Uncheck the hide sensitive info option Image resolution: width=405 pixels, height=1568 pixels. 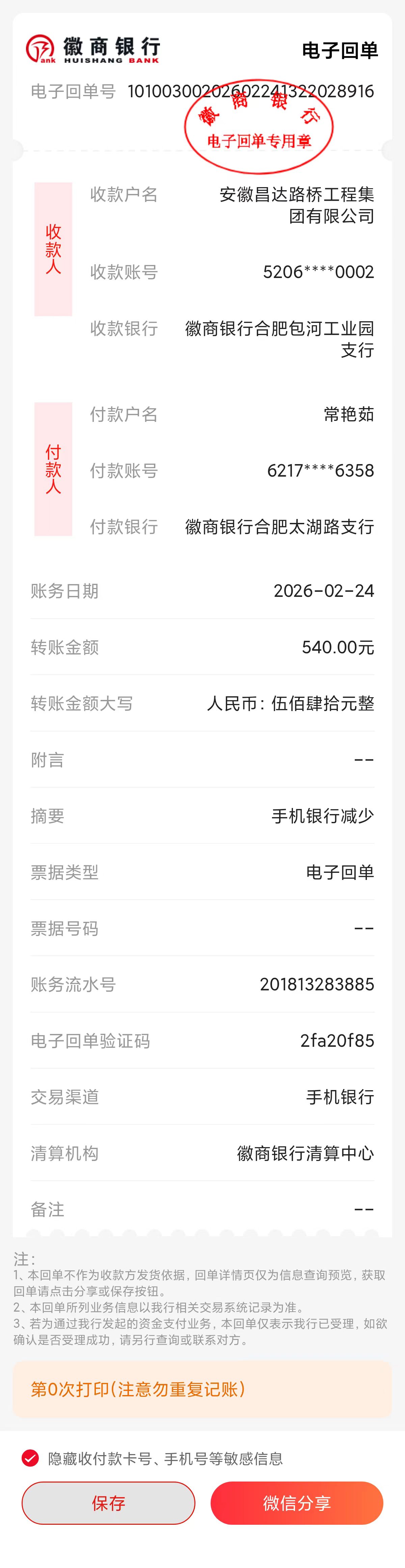click(30, 1458)
